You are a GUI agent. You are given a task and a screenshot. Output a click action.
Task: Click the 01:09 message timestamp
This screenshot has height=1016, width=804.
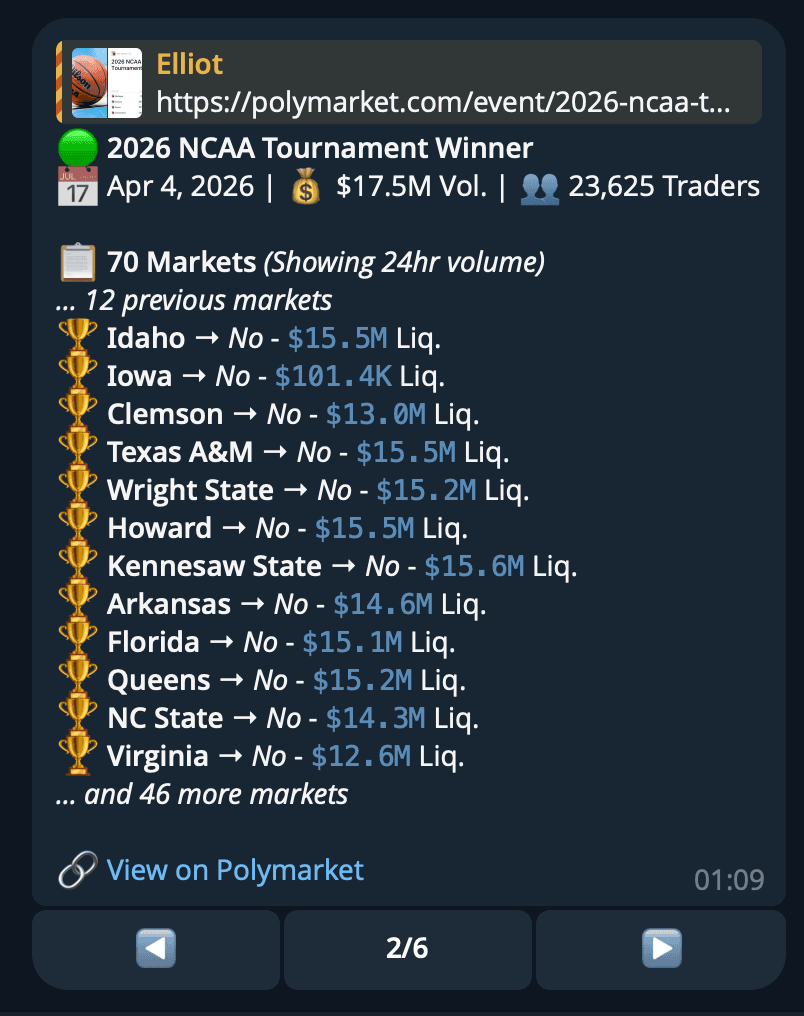[729, 880]
